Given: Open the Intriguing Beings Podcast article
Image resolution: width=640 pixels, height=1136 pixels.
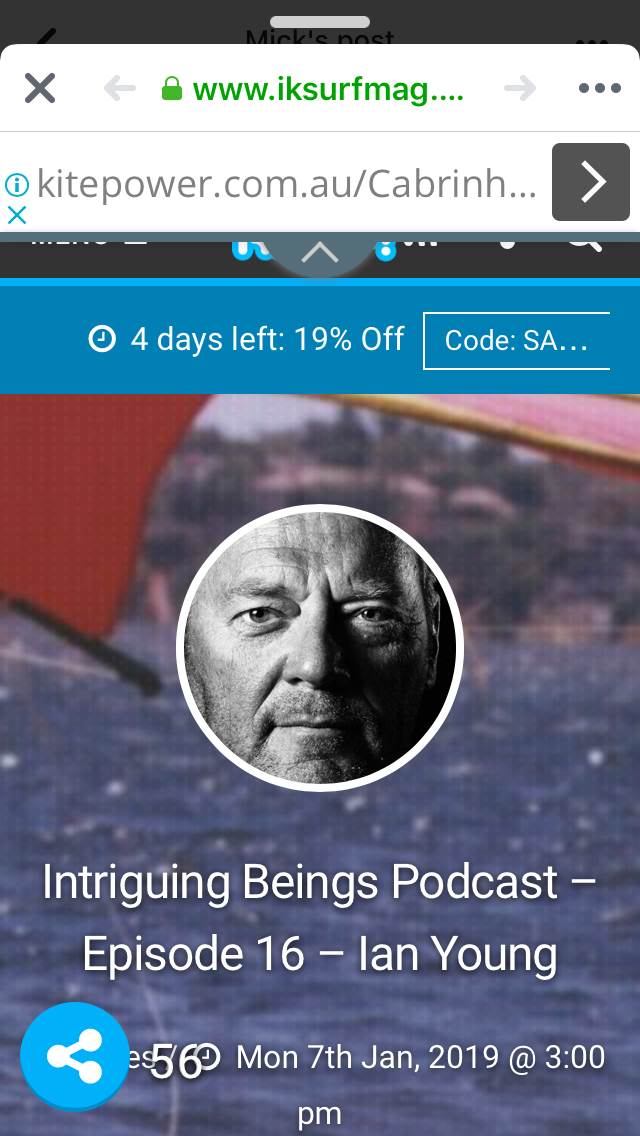Looking at the screenshot, I should [320, 917].
